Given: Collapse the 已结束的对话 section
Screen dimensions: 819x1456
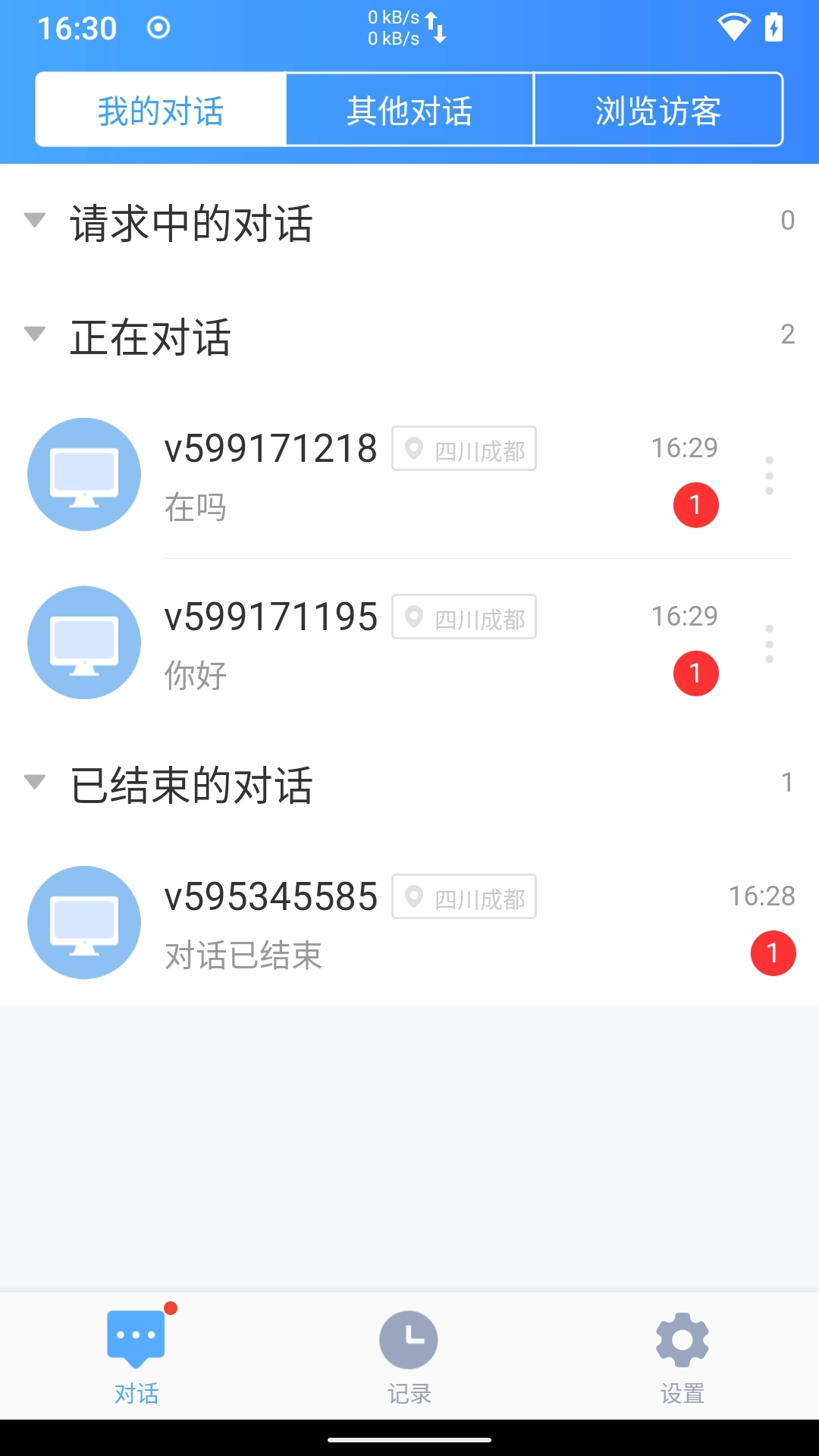Looking at the screenshot, I should pyautogui.click(x=34, y=783).
